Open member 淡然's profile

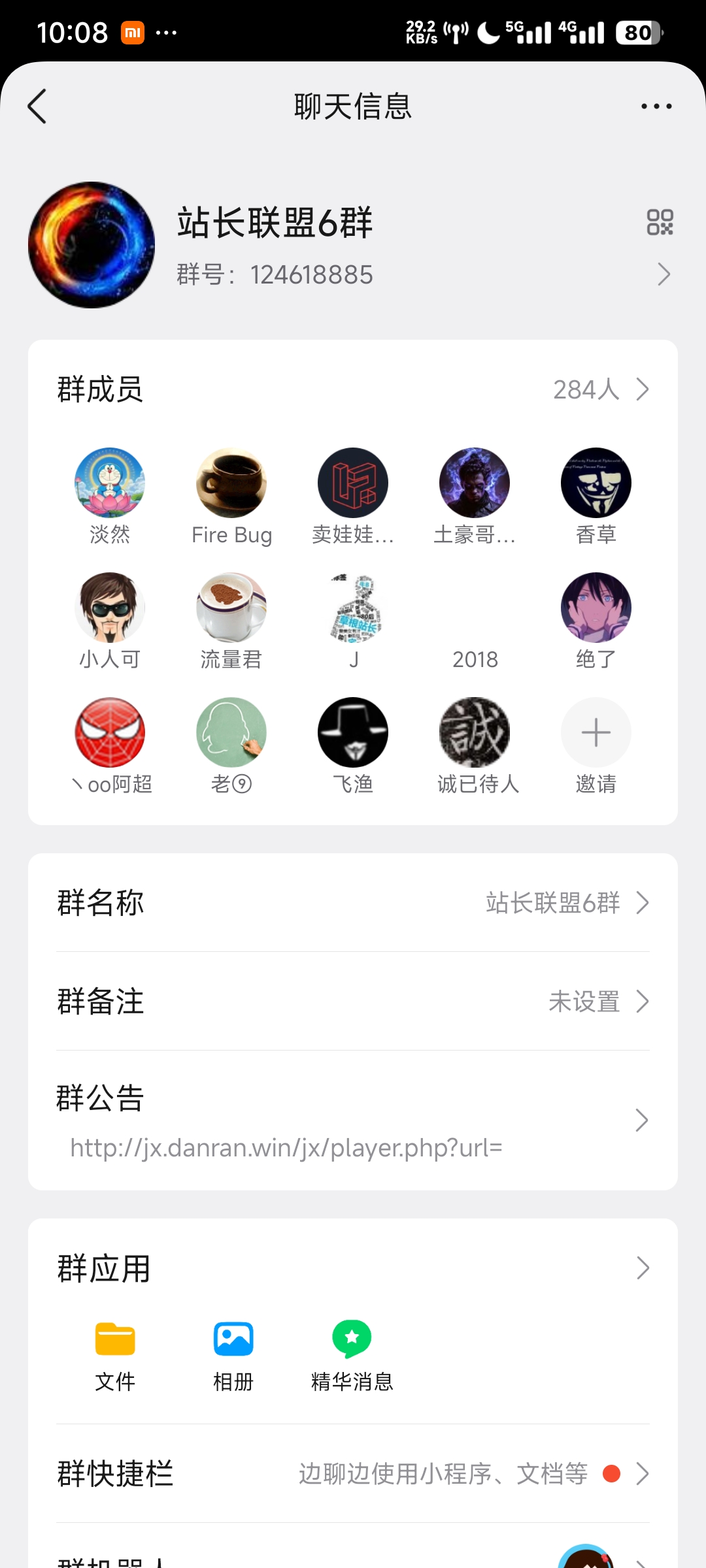tap(110, 483)
